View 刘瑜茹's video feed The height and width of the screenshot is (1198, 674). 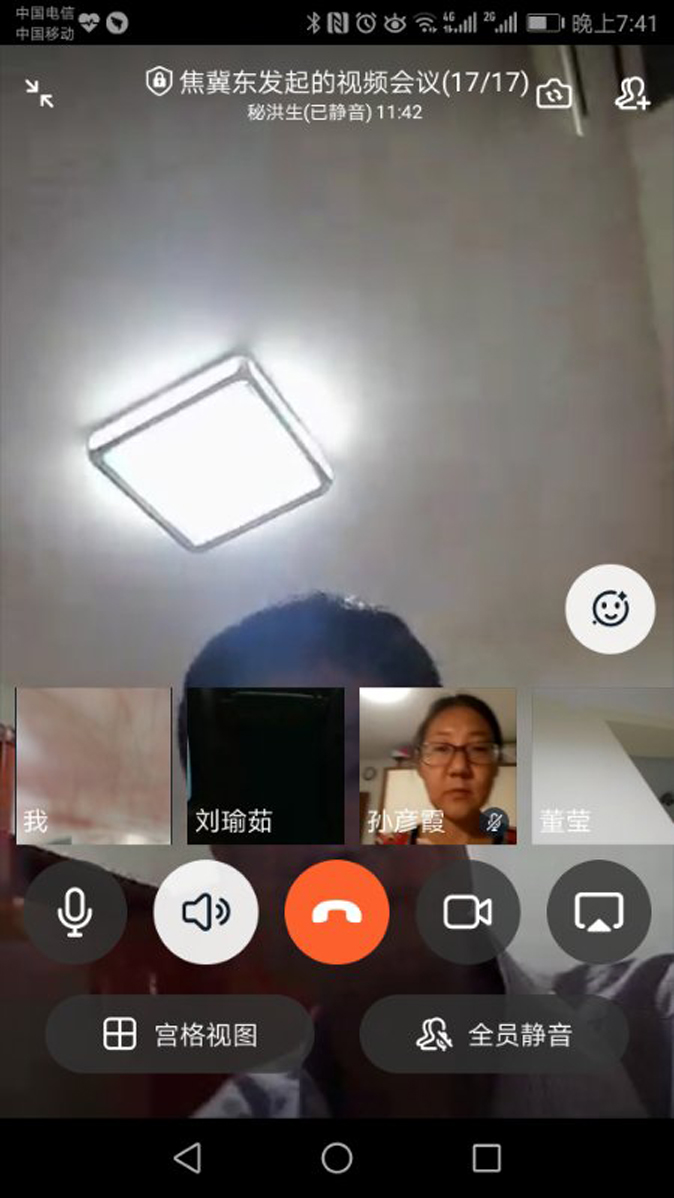tap(265, 766)
